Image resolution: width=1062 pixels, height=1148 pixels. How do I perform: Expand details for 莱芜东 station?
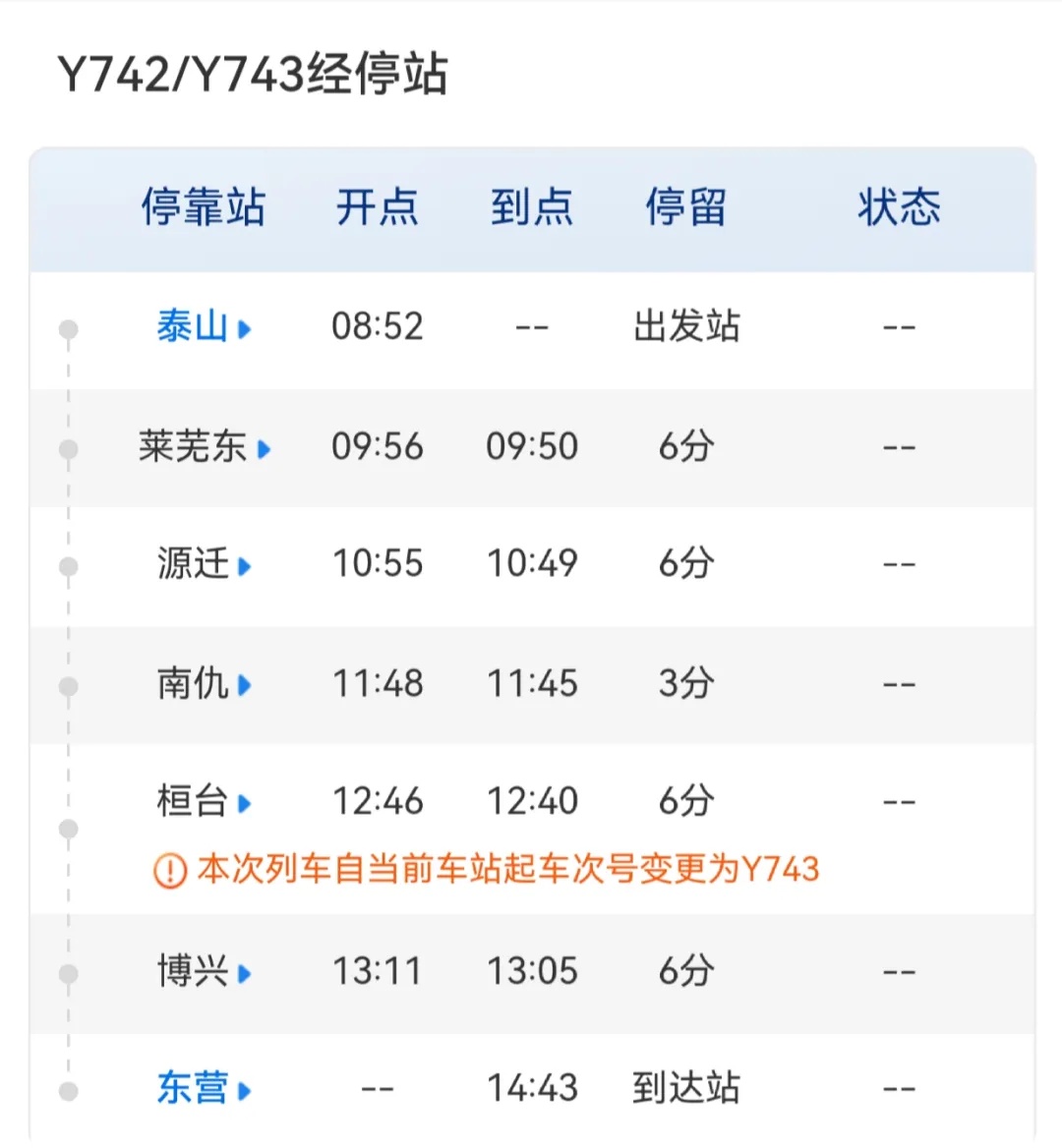(263, 449)
